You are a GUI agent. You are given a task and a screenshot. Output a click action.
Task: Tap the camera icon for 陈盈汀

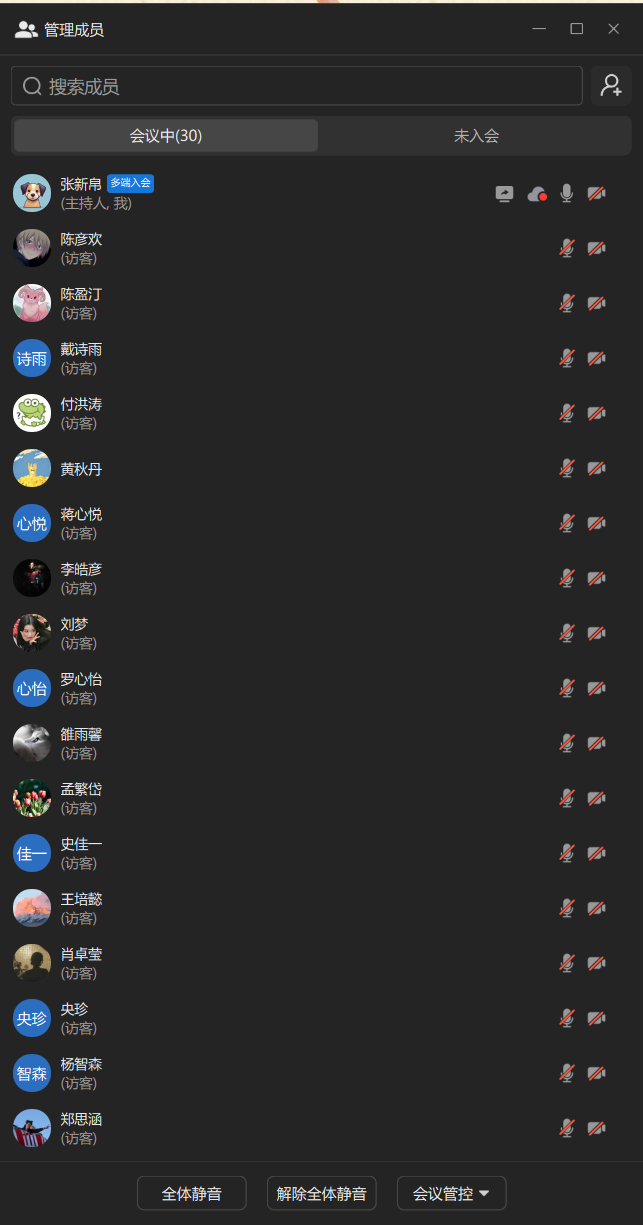pyautogui.click(x=596, y=303)
